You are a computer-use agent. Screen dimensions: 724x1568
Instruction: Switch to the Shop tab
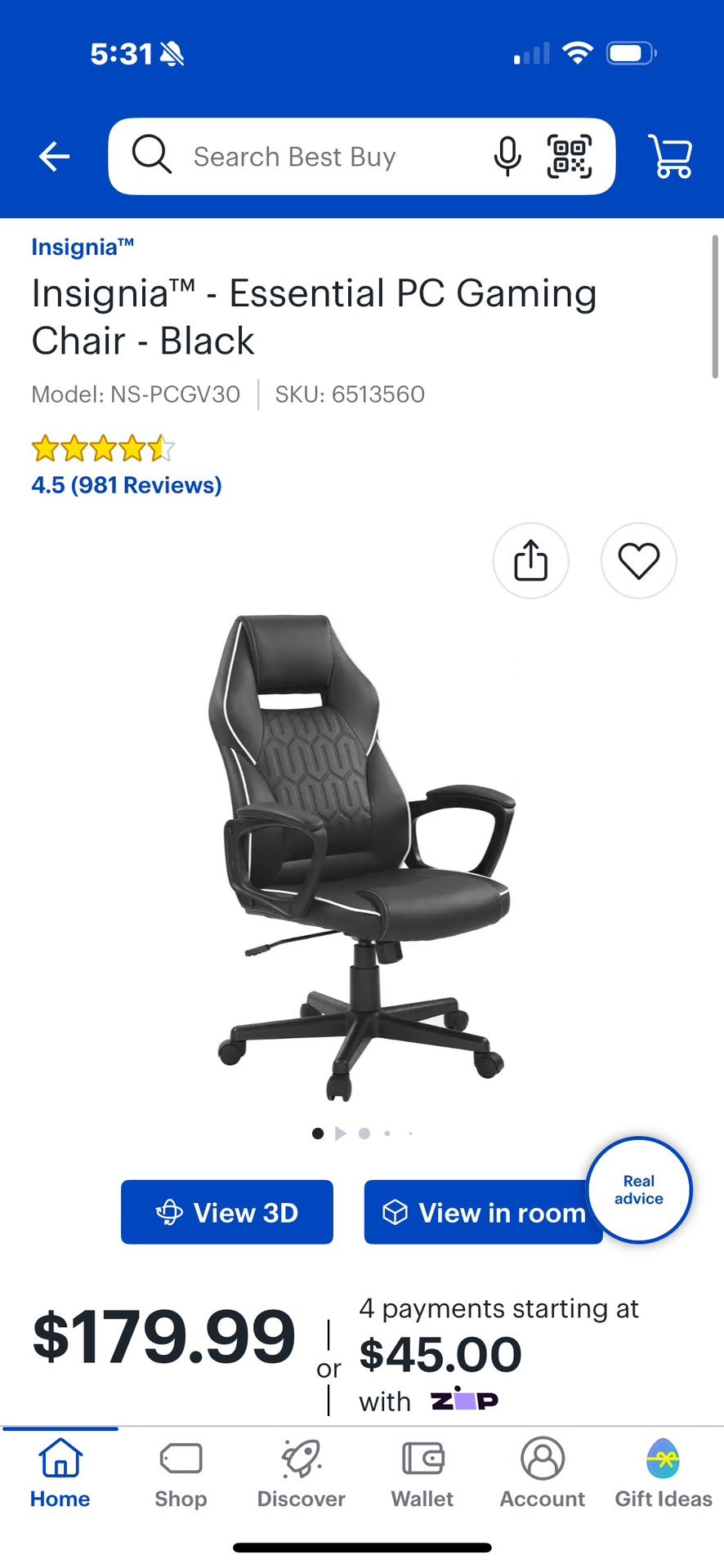point(181,1474)
